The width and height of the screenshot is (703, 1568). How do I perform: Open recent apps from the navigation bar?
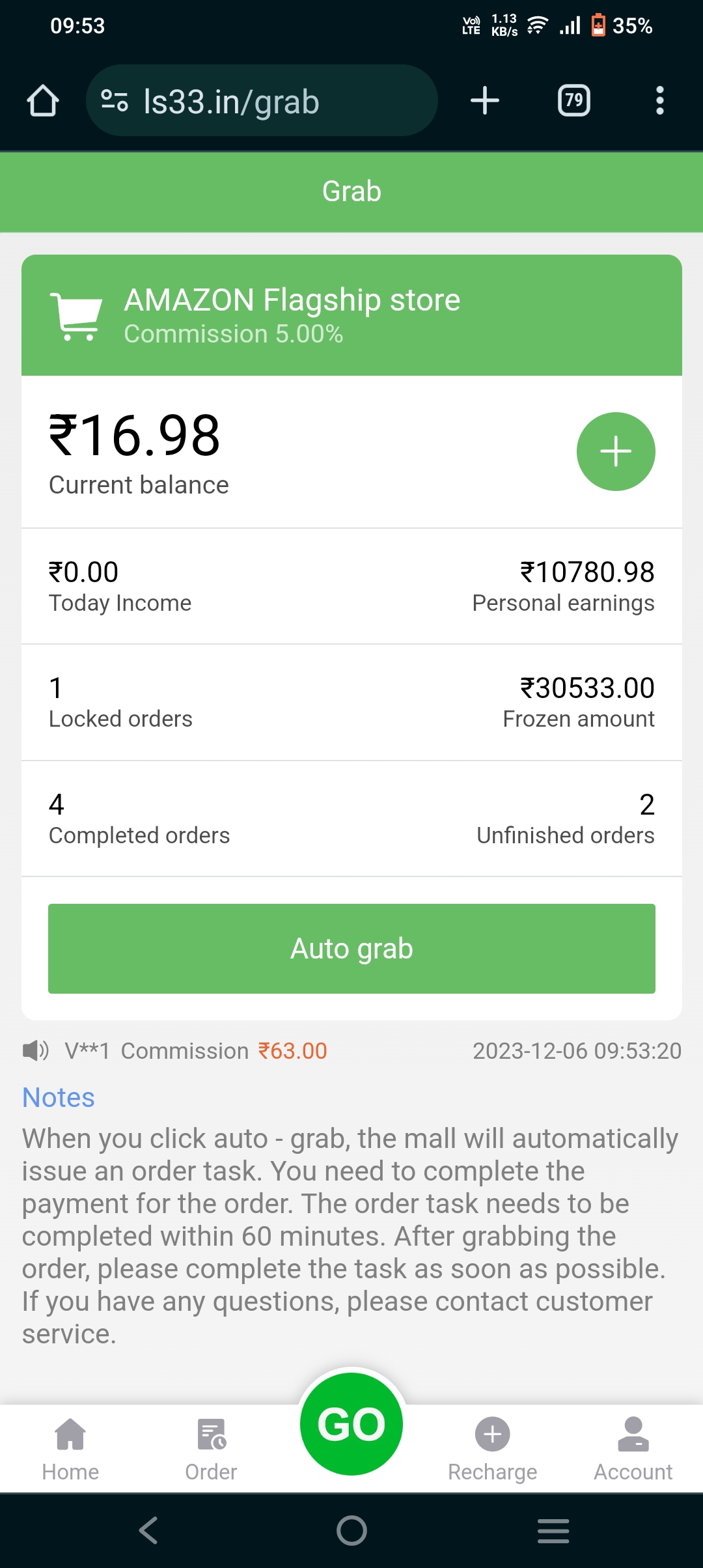553,1530
